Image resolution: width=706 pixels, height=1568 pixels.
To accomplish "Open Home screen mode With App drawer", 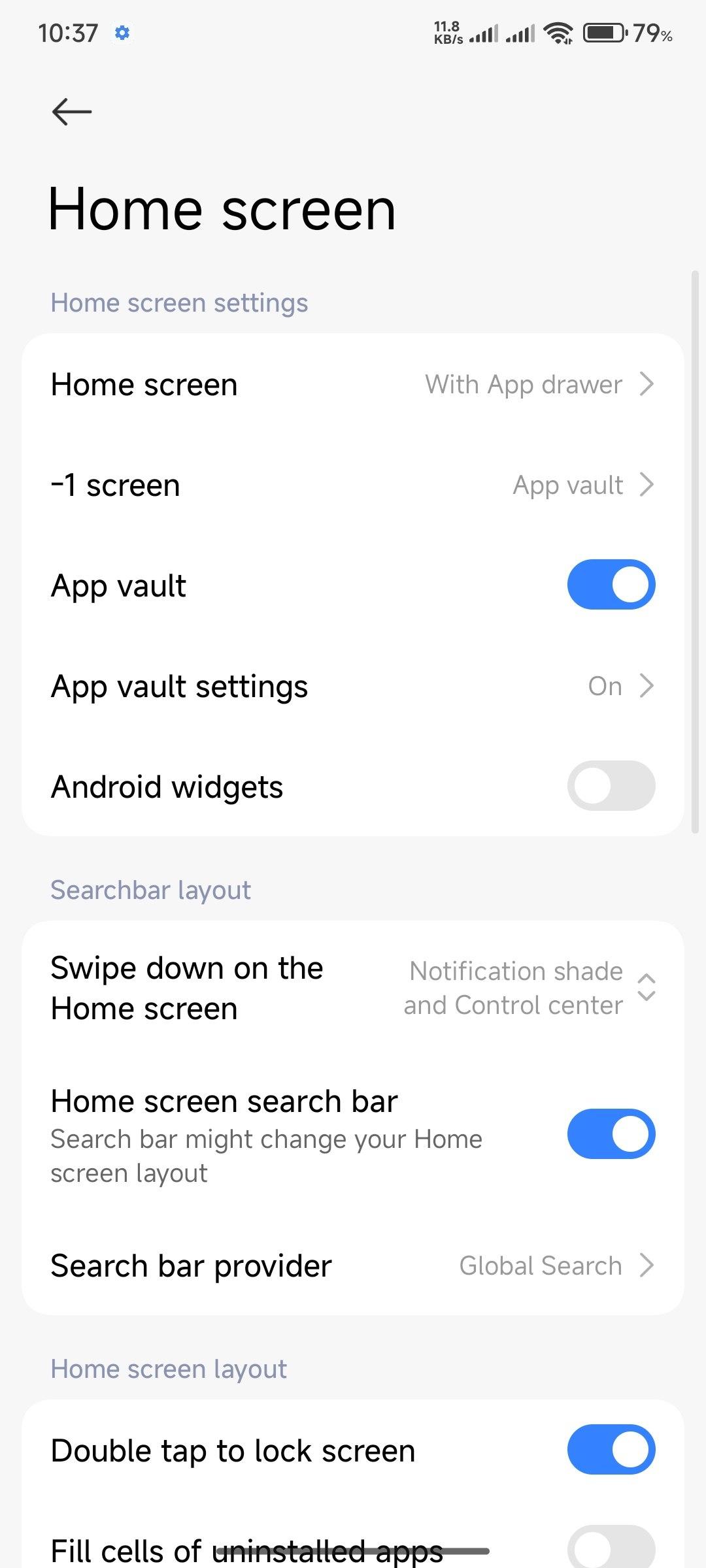I will [x=353, y=384].
